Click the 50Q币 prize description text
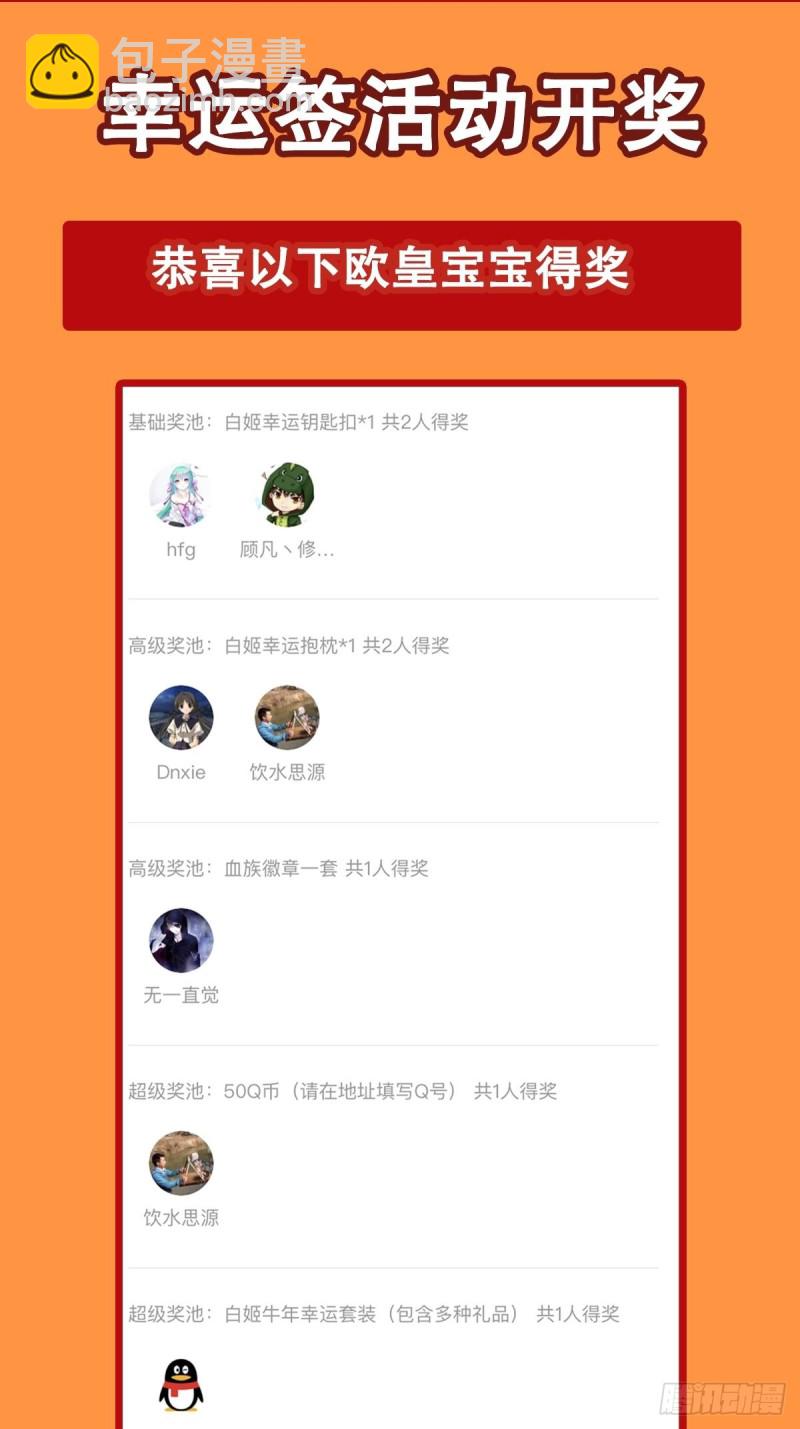This screenshot has width=800, height=1429. (343, 1093)
